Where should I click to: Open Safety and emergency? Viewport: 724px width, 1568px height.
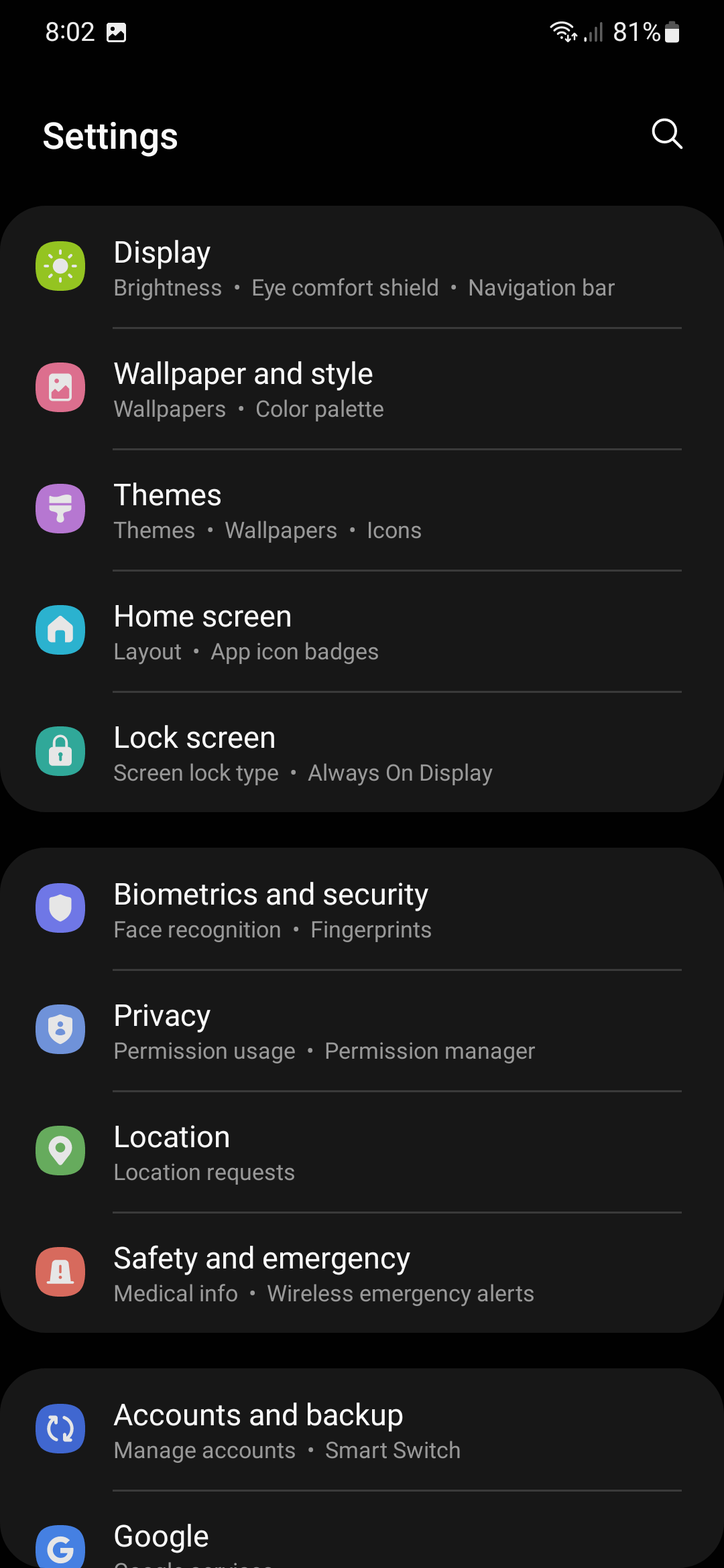(362, 1274)
